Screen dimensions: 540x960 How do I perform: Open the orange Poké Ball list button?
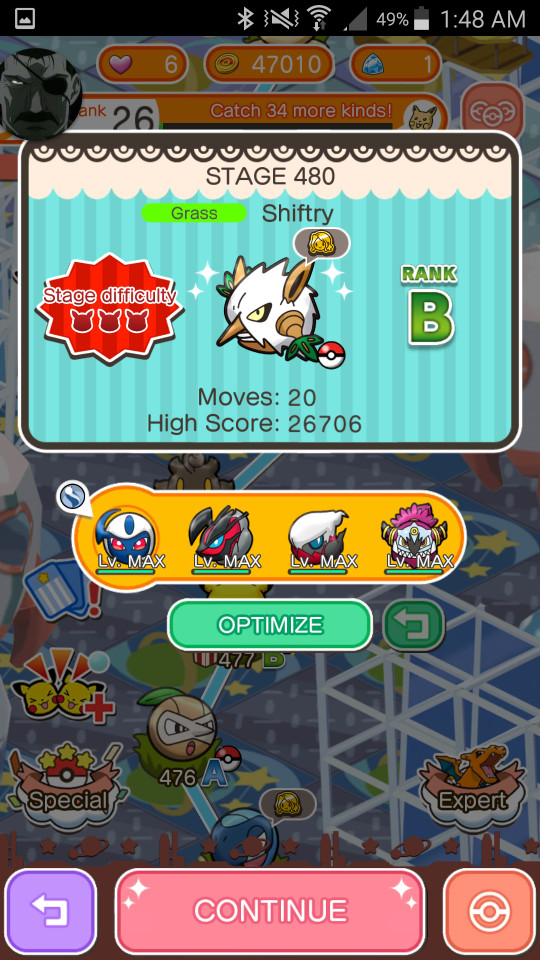pos(489,910)
